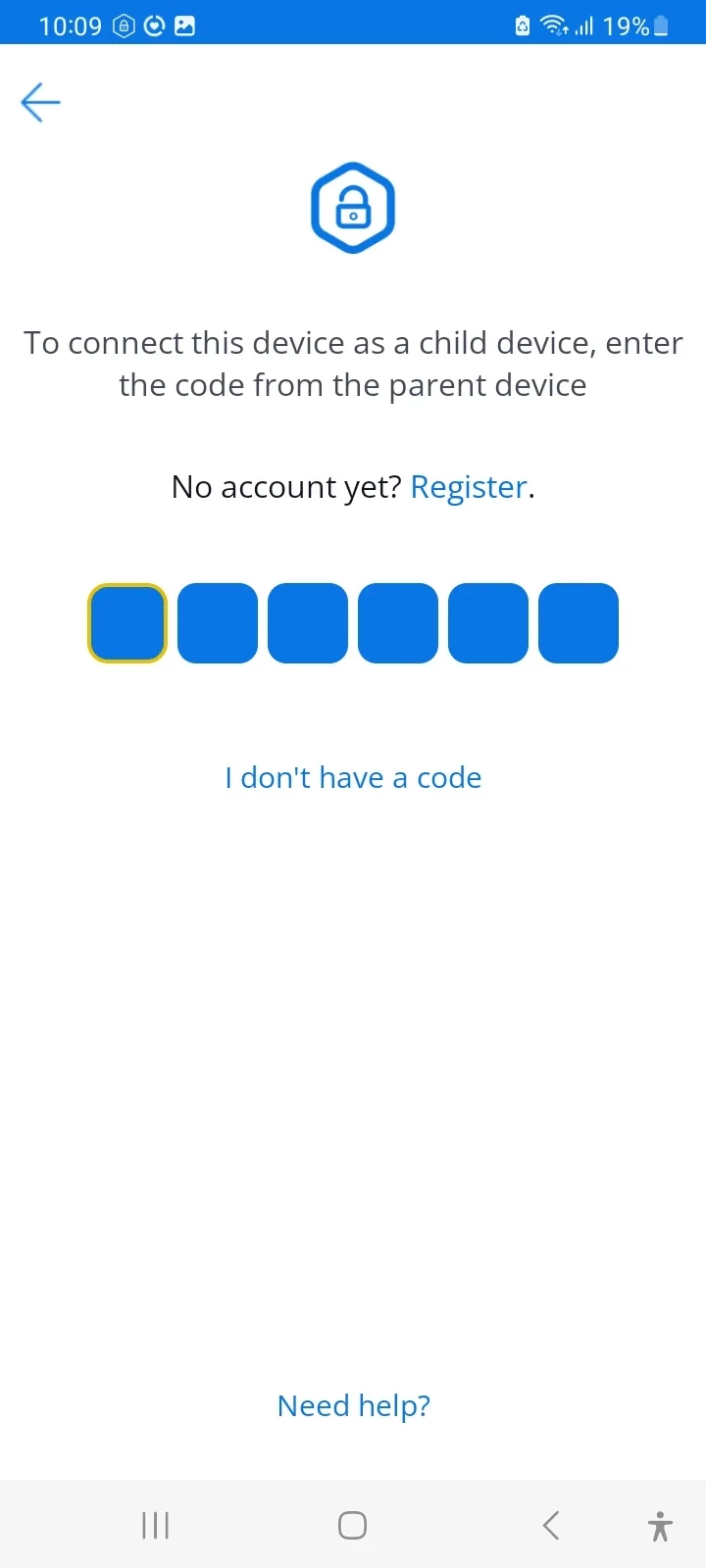Open the Register link
The image size is (706, 1568).
coord(469,487)
